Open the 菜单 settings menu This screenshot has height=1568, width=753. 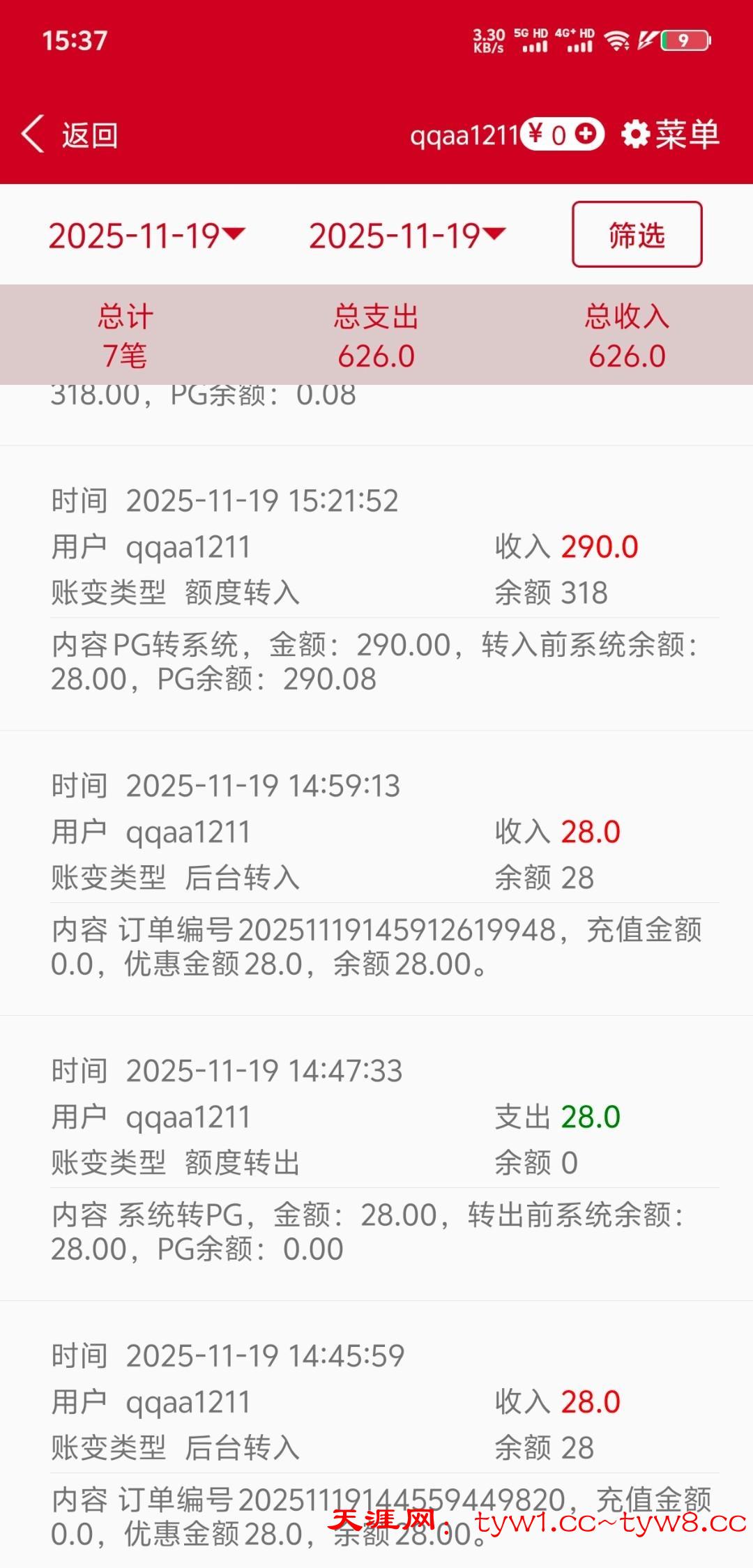(670, 134)
